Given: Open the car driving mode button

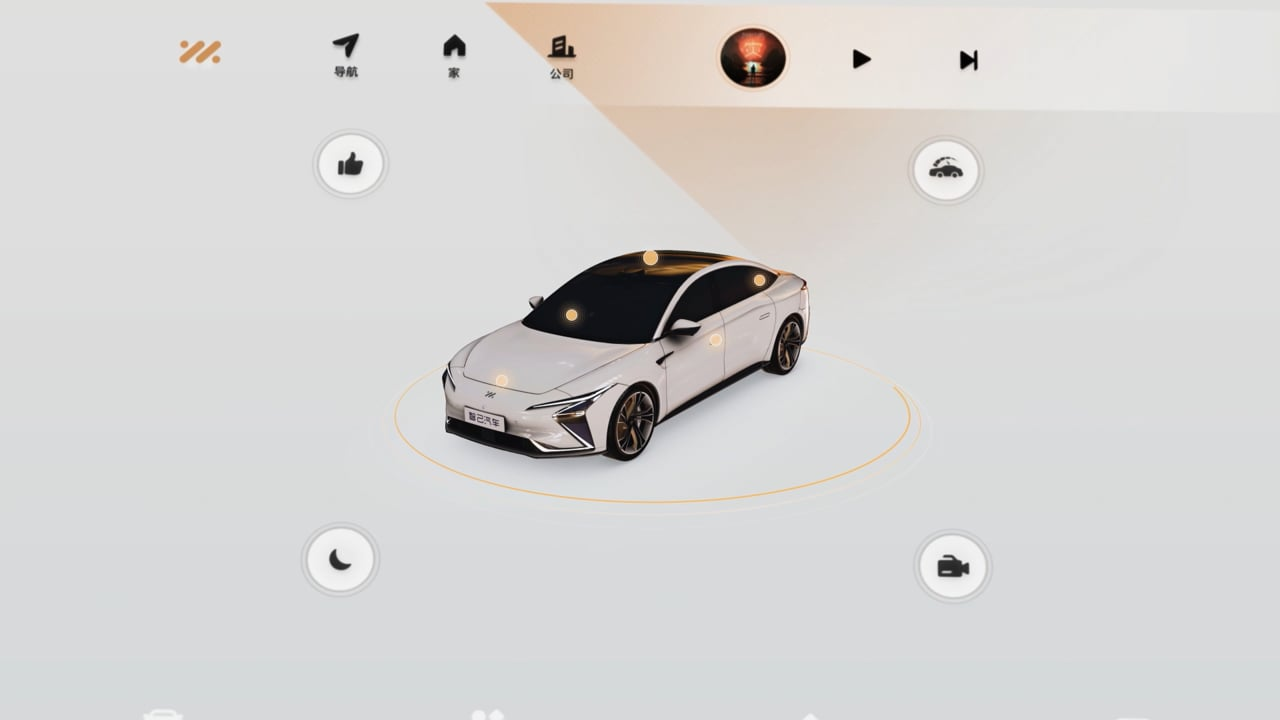Looking at the screenshot, I should click(x=946, y=170).
